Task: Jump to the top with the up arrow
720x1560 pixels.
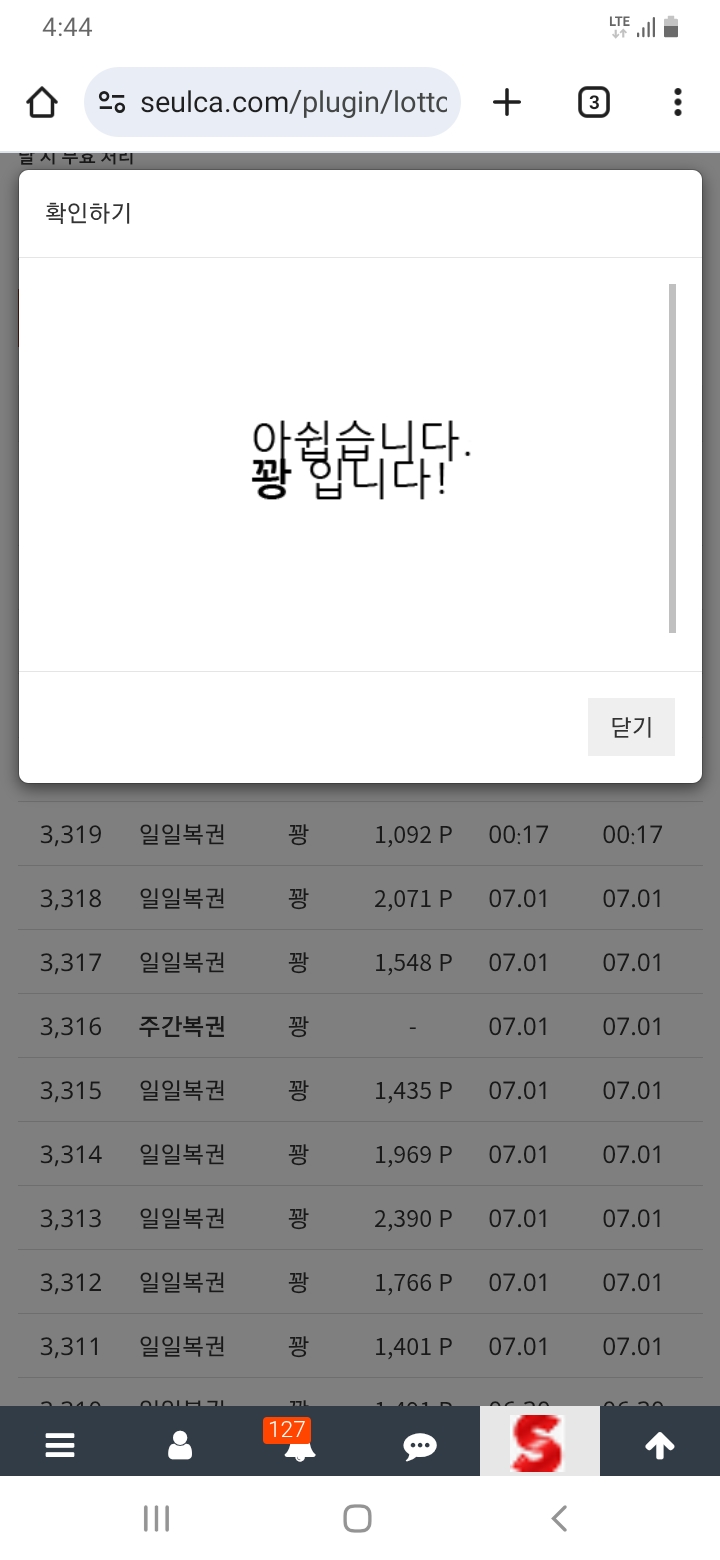Action: [659, 1445]
